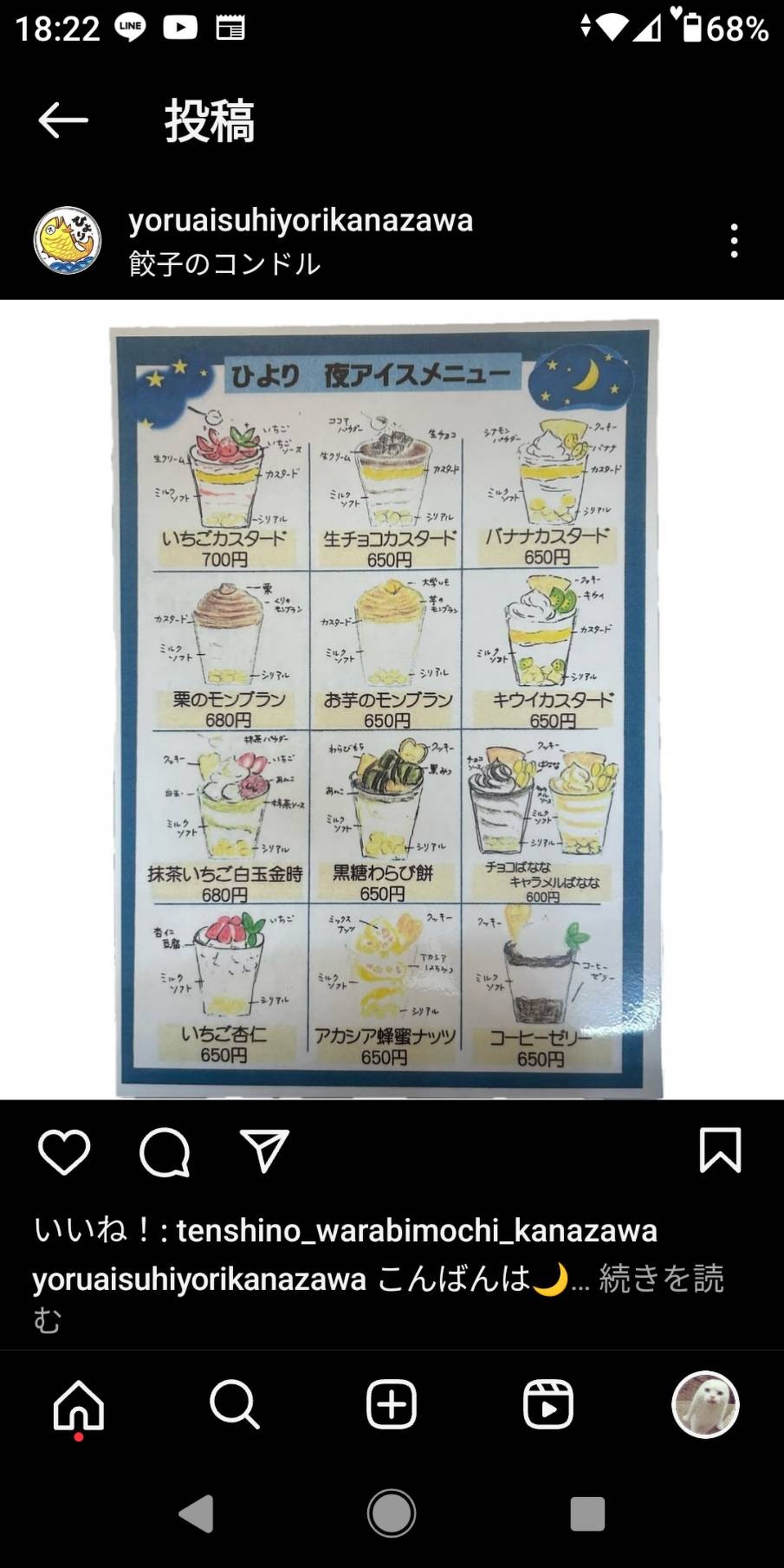This screenshot has height=1568, width=784.
Task: Open tenshino_warabimochi_kanazawa from the likes line
Action: pyautogui.click(x=417, y=1230)
